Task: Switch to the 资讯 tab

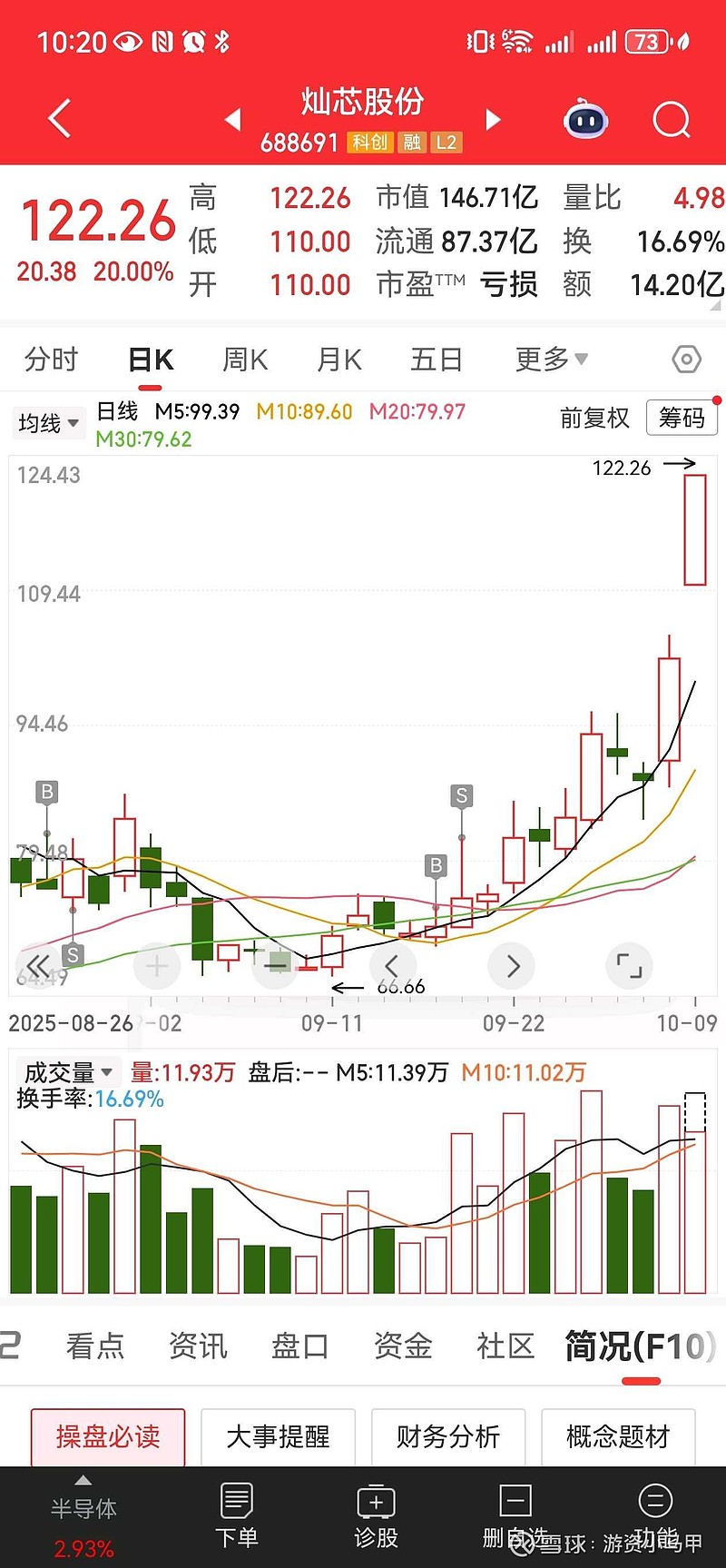Action: (x=198, y=1346)
